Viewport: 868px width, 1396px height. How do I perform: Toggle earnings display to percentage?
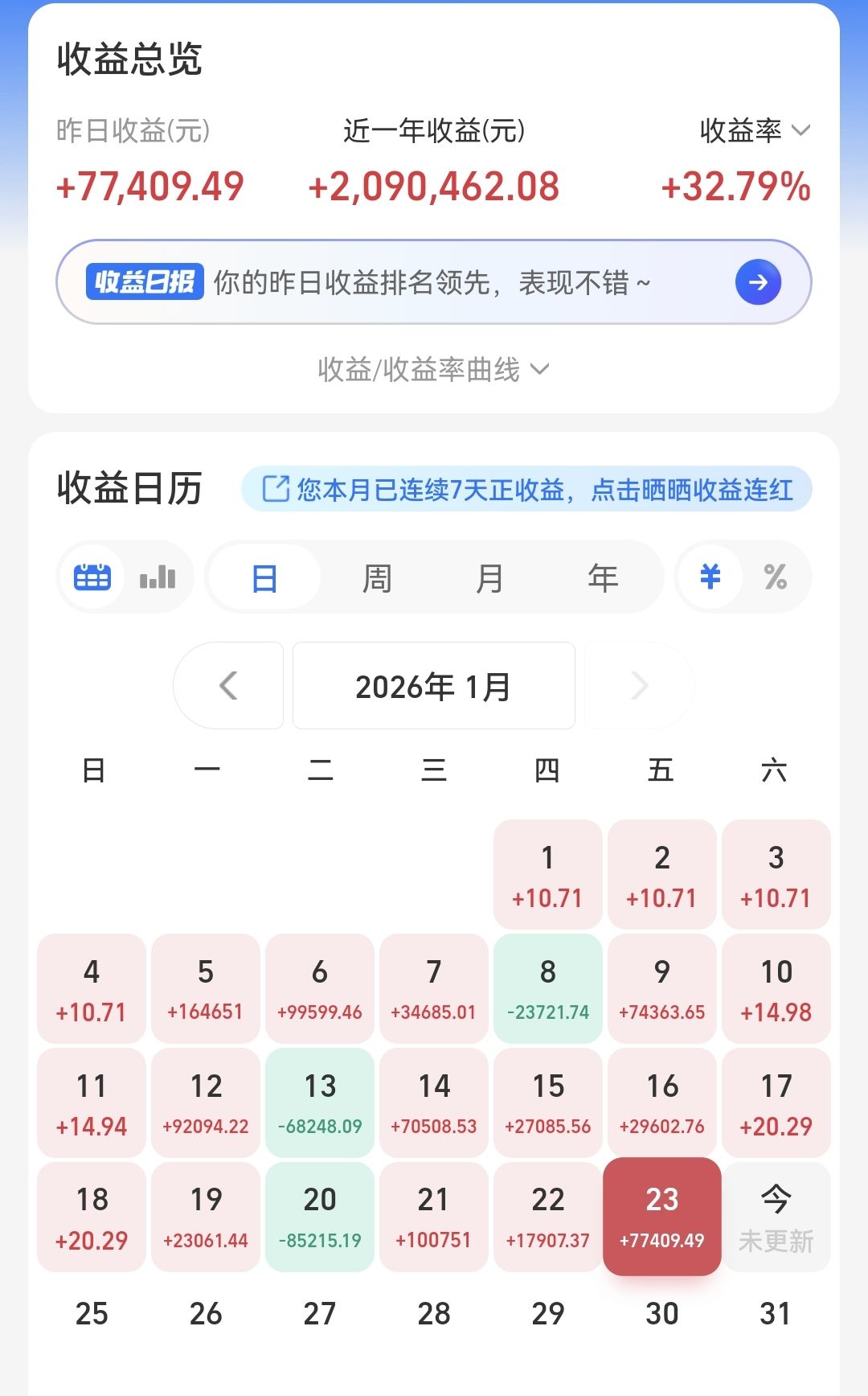(x=774, y=577)
